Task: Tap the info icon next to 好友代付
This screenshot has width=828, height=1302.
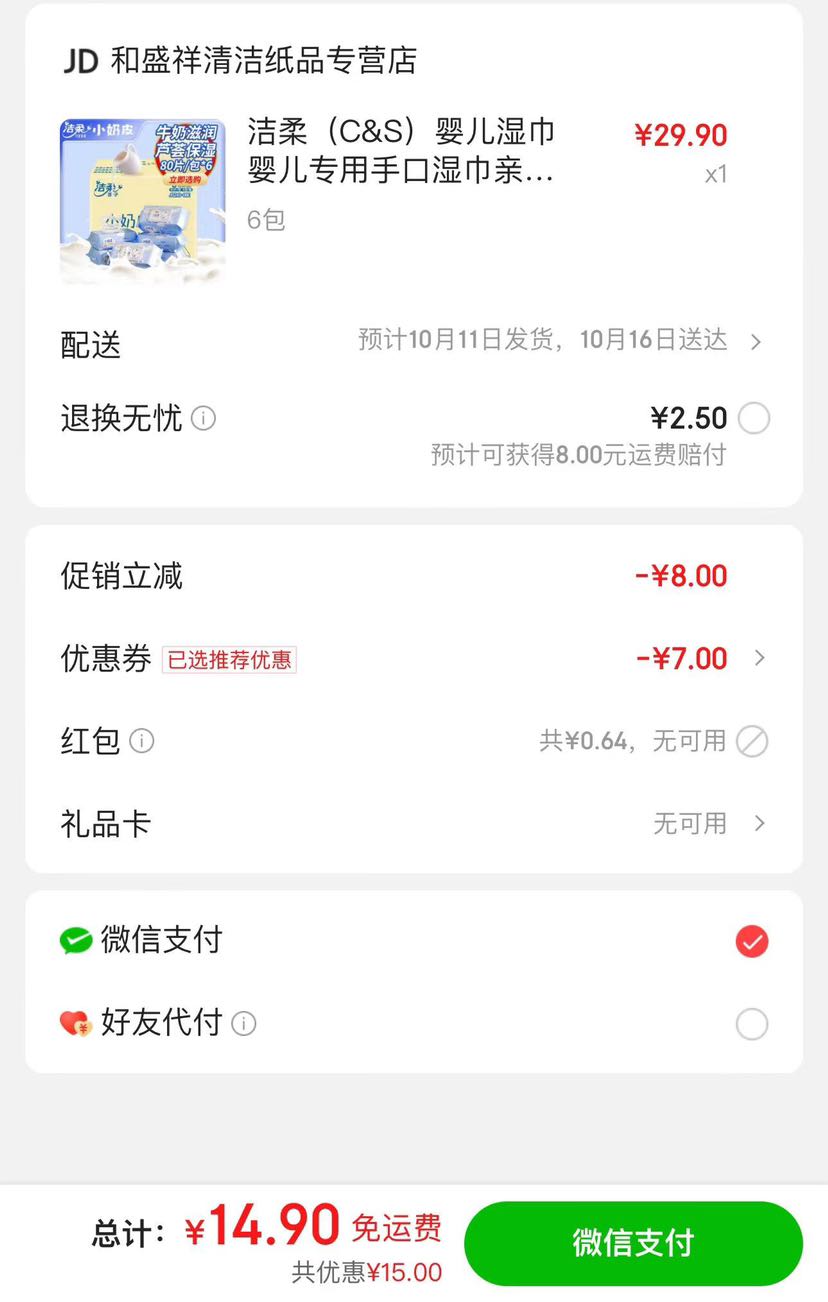Action: coord(244,1024)
